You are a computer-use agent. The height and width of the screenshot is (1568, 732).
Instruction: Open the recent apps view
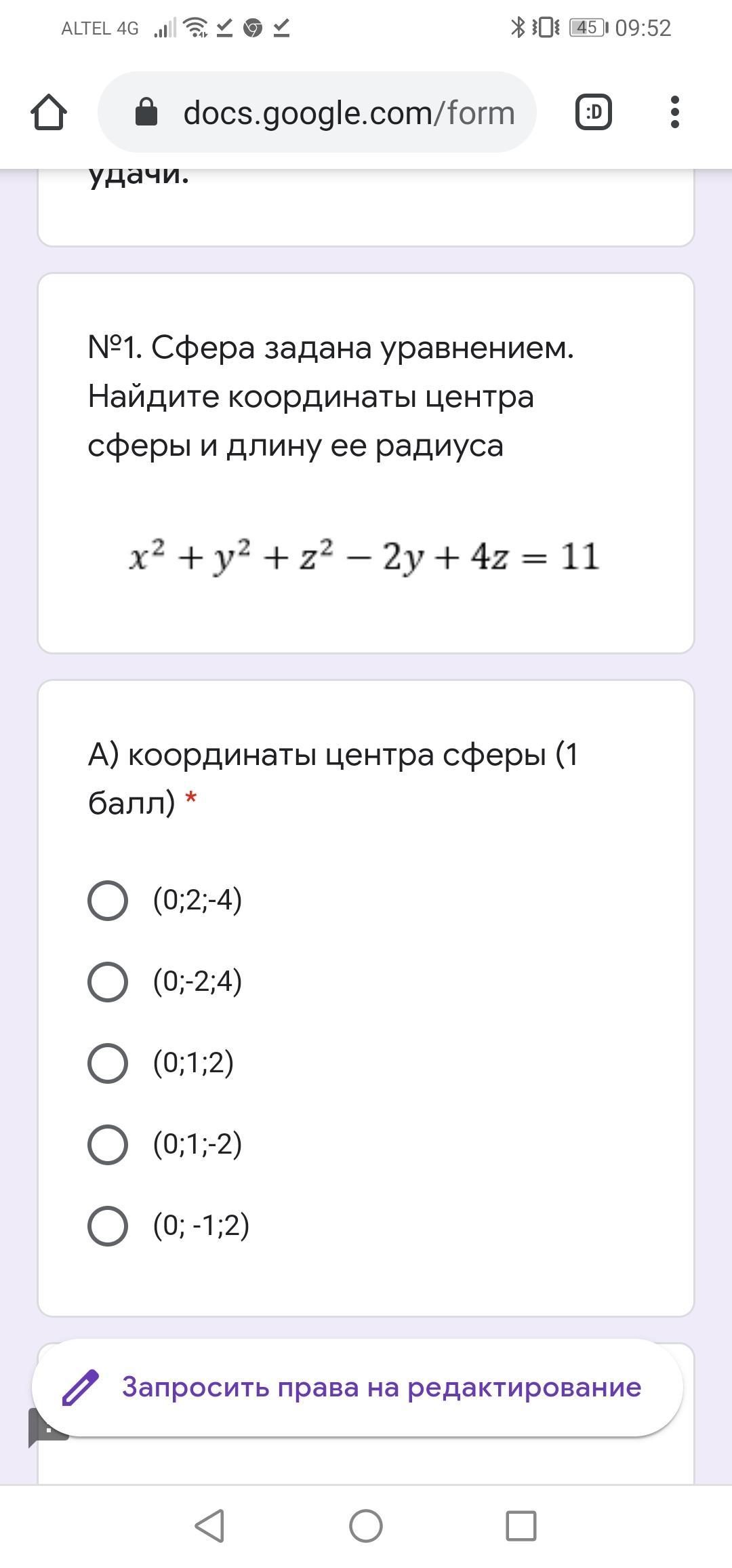pos(521,1526)
